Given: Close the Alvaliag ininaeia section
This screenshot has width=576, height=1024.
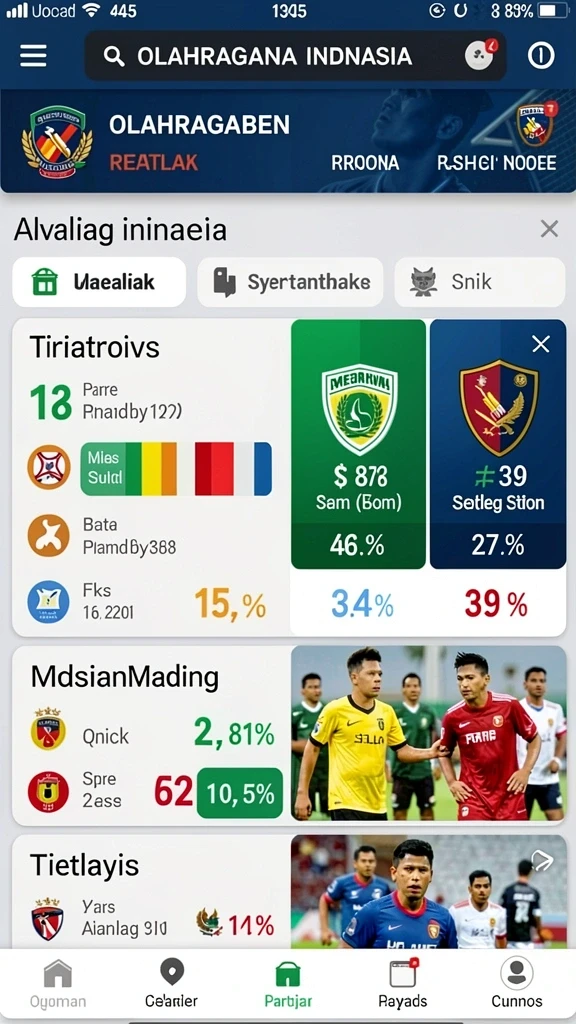Looking at the screenshot, I should point(549,229).
